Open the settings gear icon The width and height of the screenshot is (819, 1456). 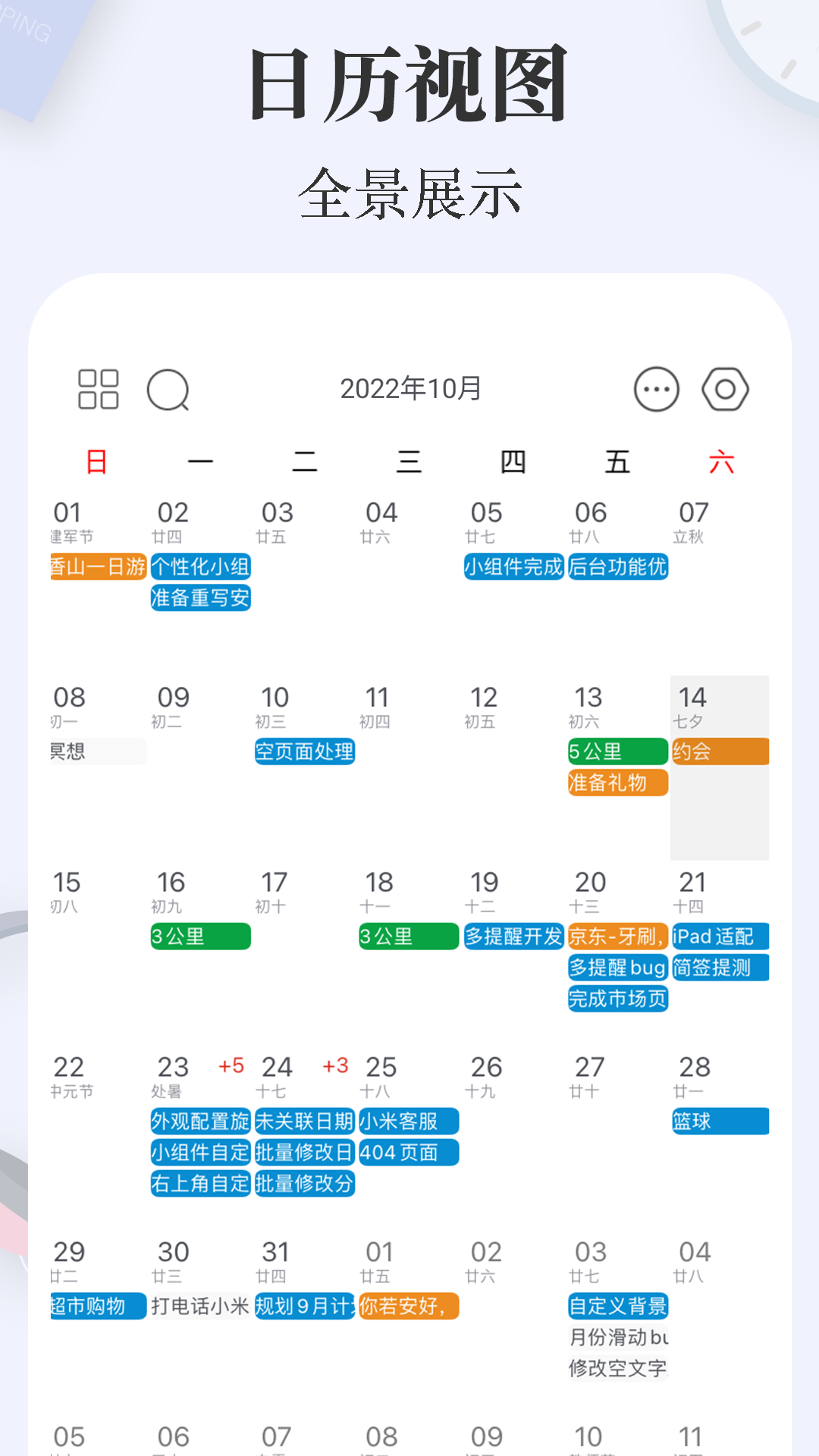pos(724,388)
